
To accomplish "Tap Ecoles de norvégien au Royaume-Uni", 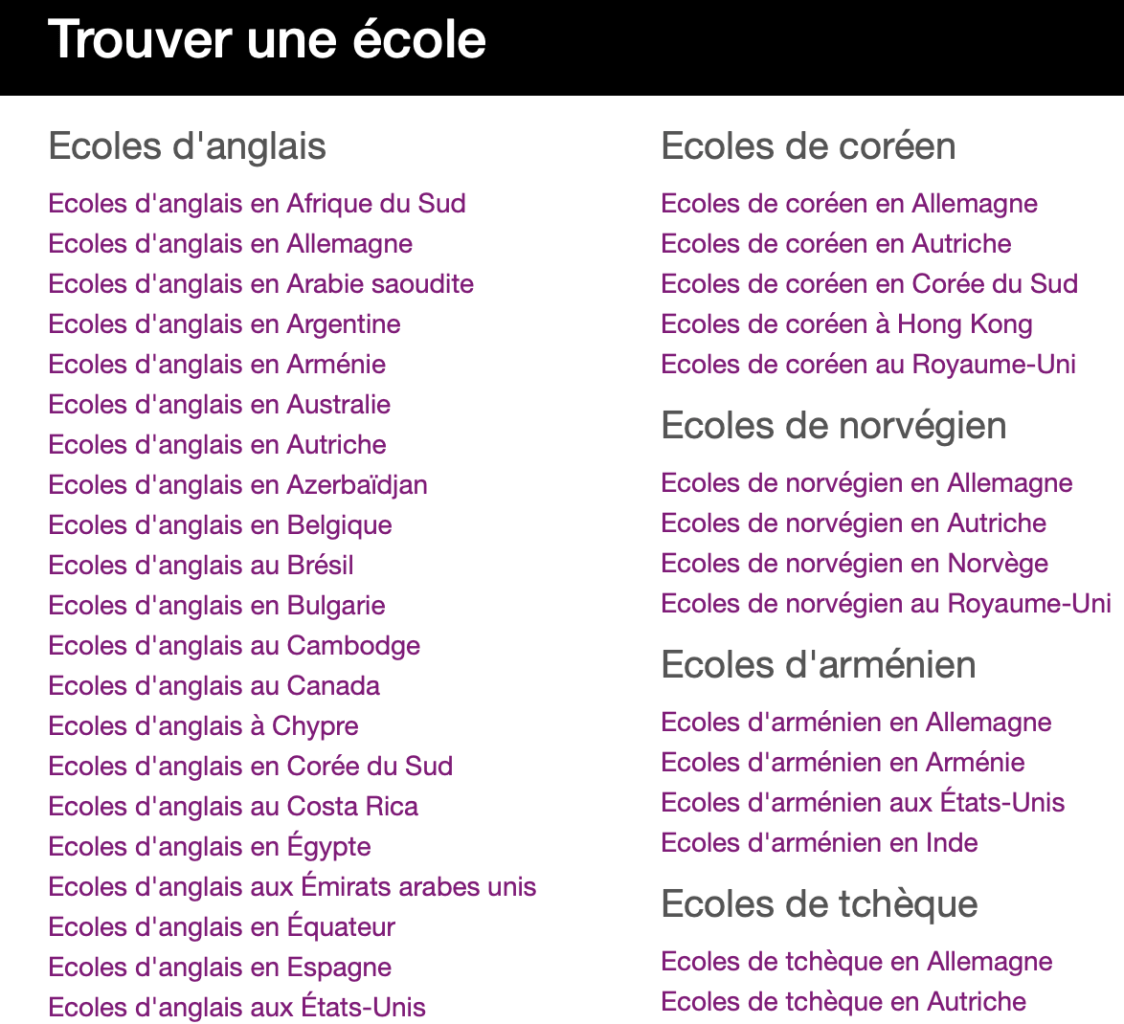I will click(x=885, y=603).
